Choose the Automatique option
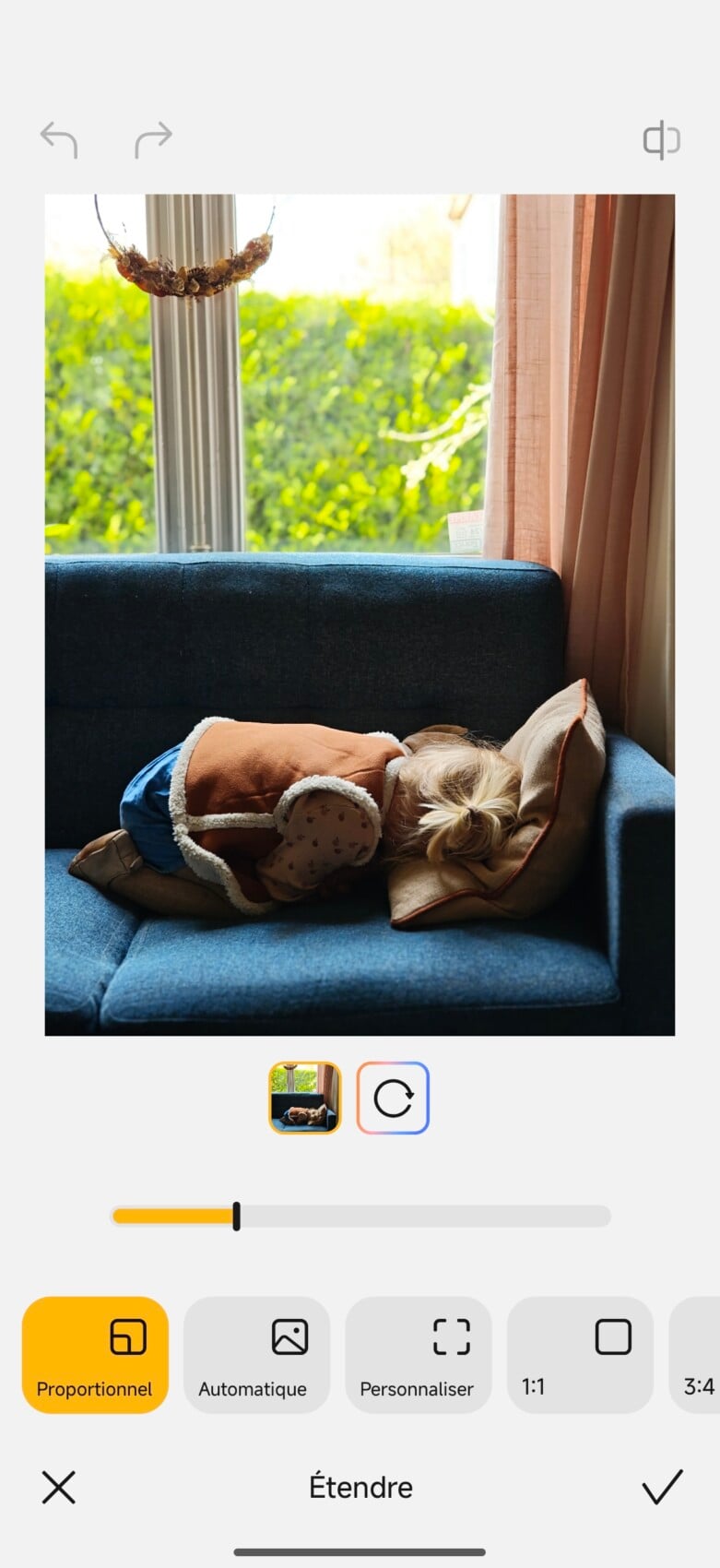This screenshot has width=720, height=1568. (256, 1355)
